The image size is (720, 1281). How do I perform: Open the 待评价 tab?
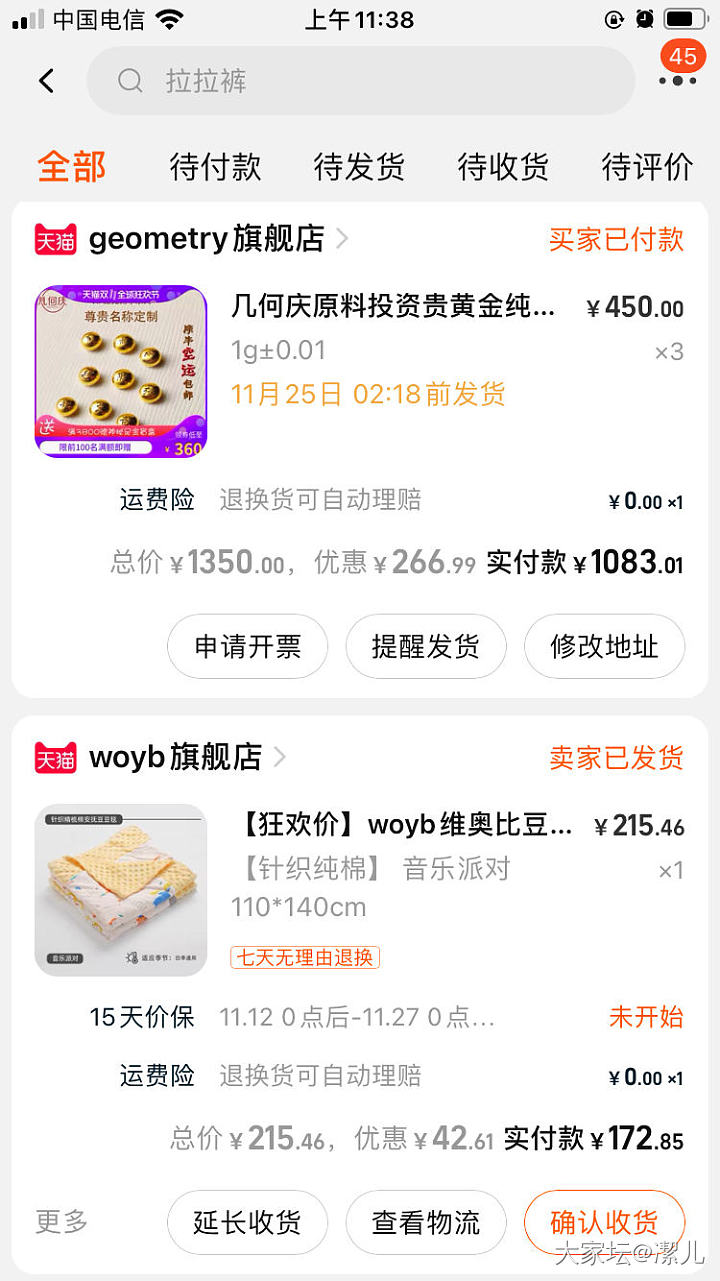tap(647, 167)
